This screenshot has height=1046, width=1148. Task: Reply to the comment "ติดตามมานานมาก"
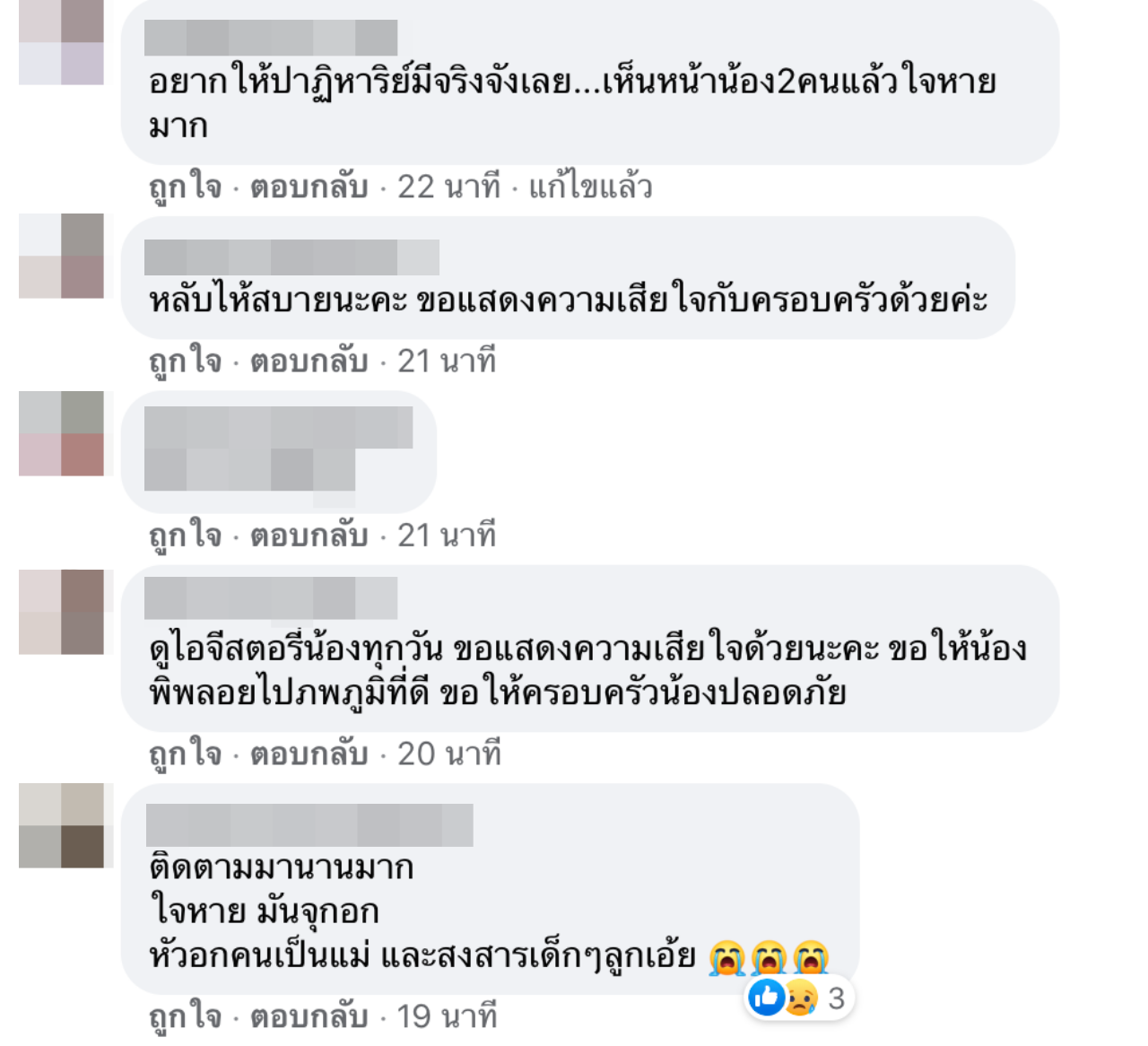point(309,1016)
